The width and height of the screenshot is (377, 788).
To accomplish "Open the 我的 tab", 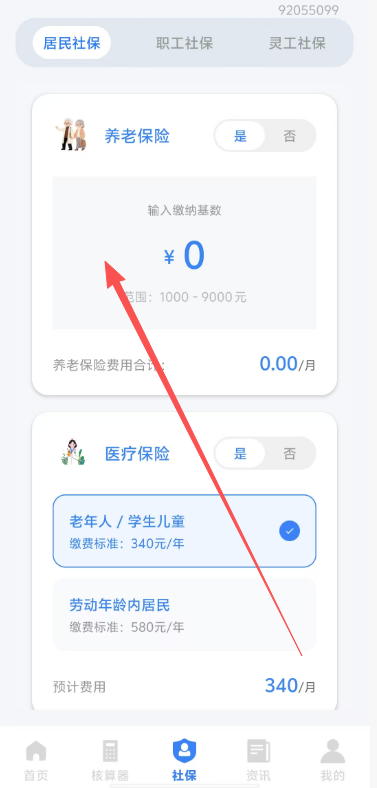I will [x=333, y=760].
